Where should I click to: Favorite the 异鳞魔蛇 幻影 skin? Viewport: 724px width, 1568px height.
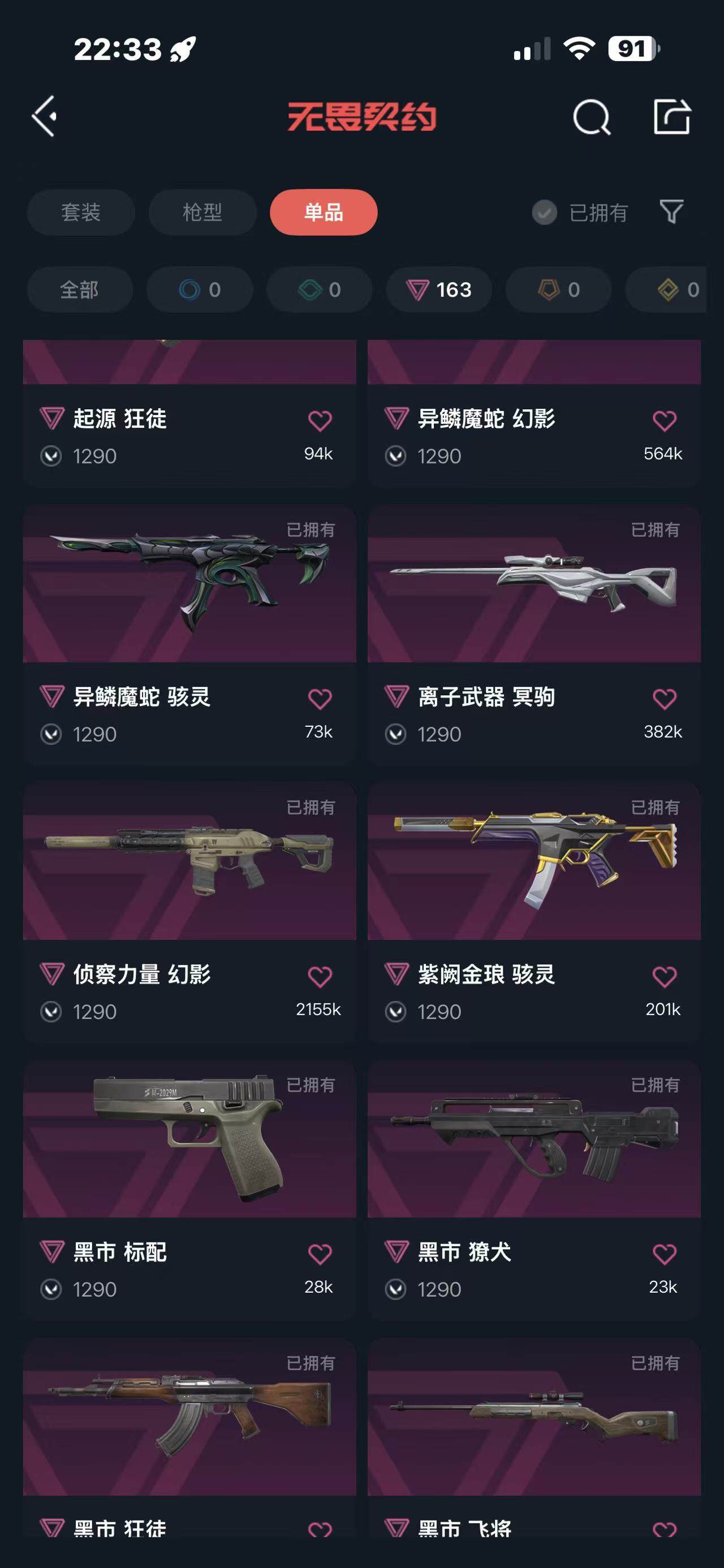coord(664,421)
